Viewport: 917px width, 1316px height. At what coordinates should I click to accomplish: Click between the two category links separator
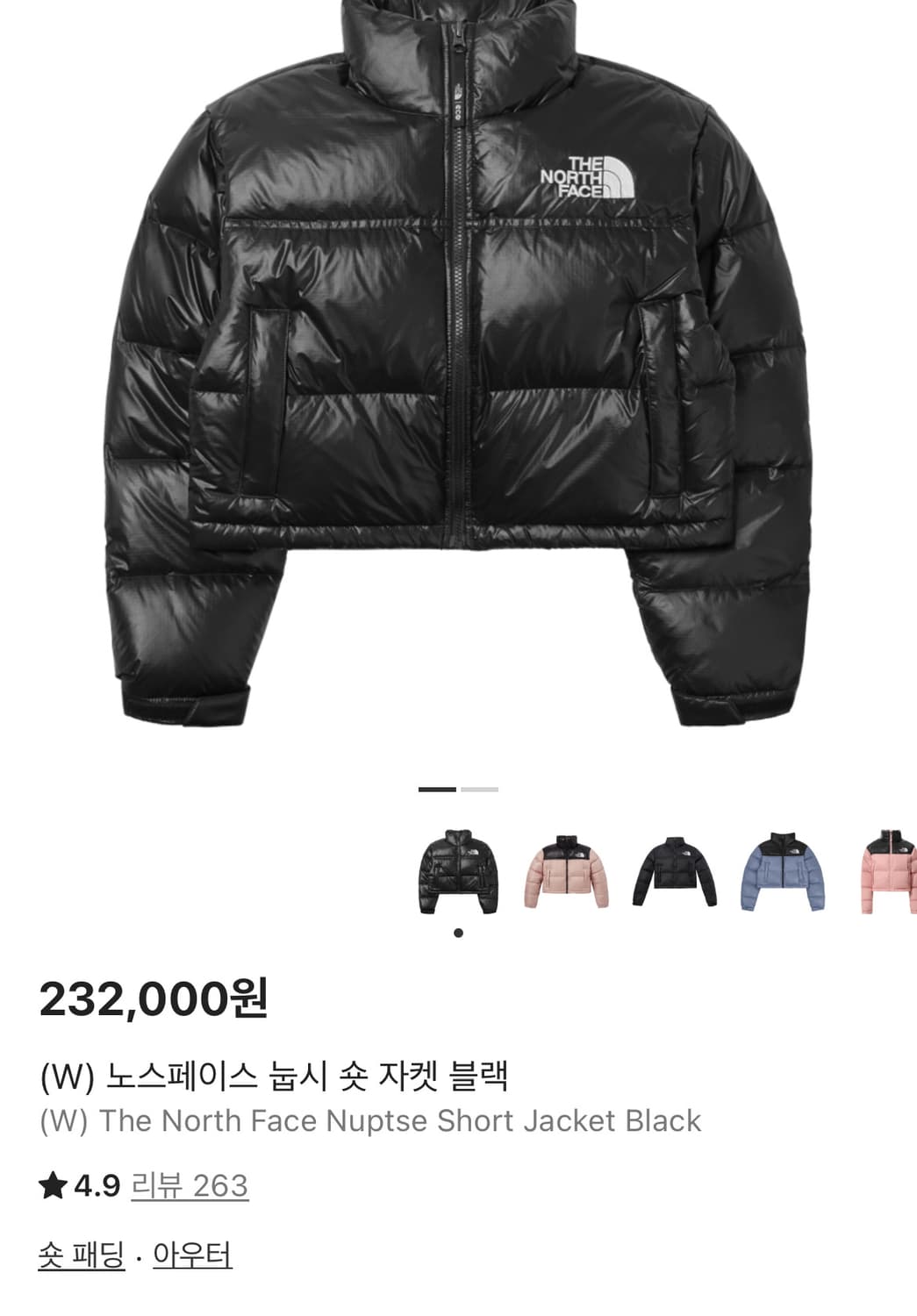pos(139,1253)
